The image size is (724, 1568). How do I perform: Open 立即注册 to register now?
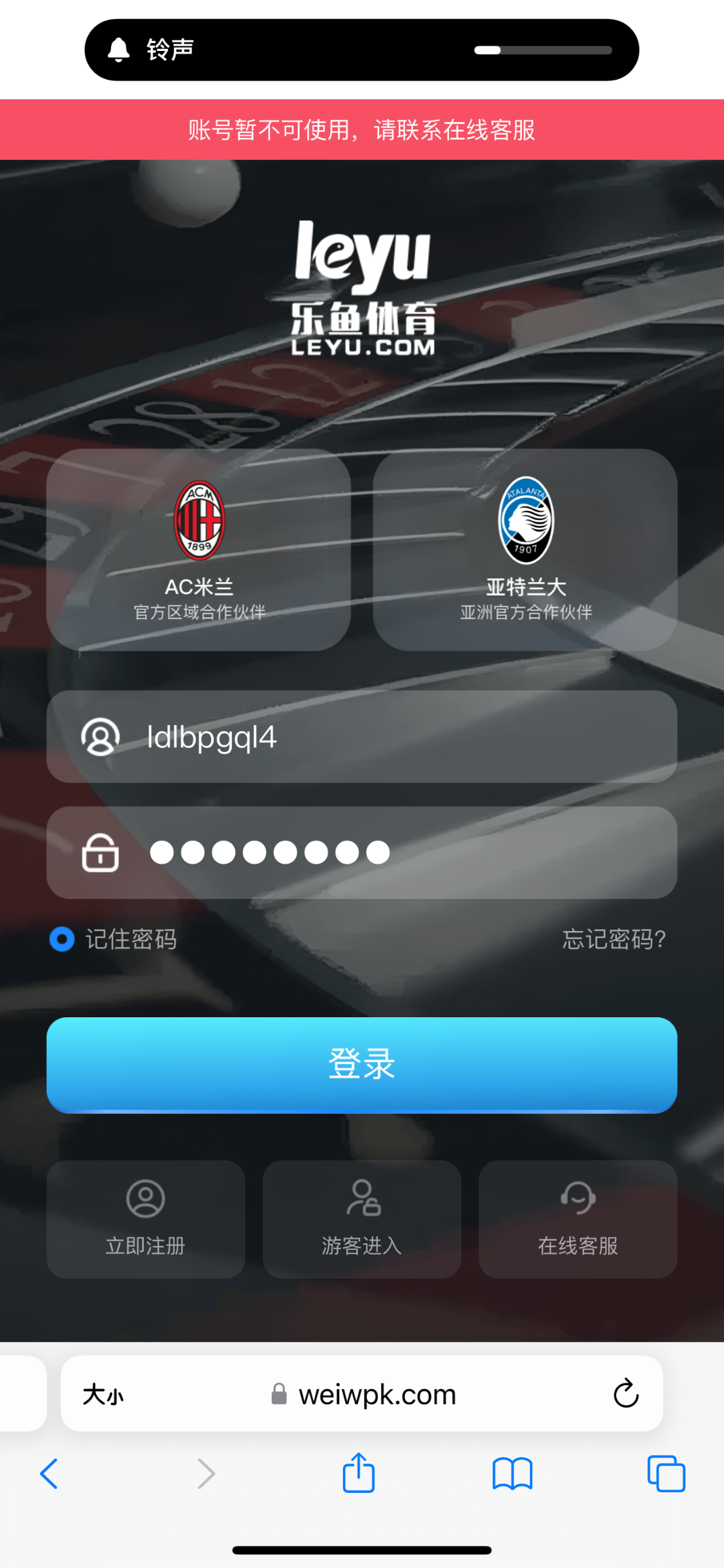point(146,1219)
